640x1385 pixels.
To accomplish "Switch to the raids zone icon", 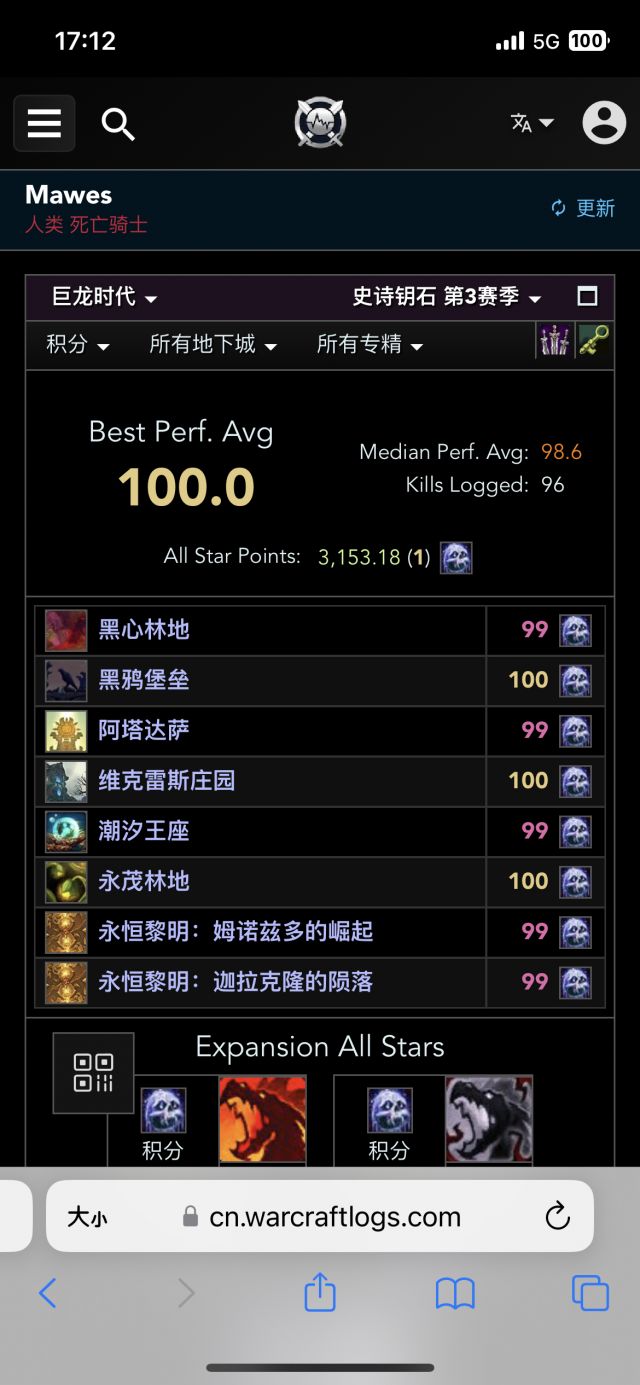I will tap(553, 342).
